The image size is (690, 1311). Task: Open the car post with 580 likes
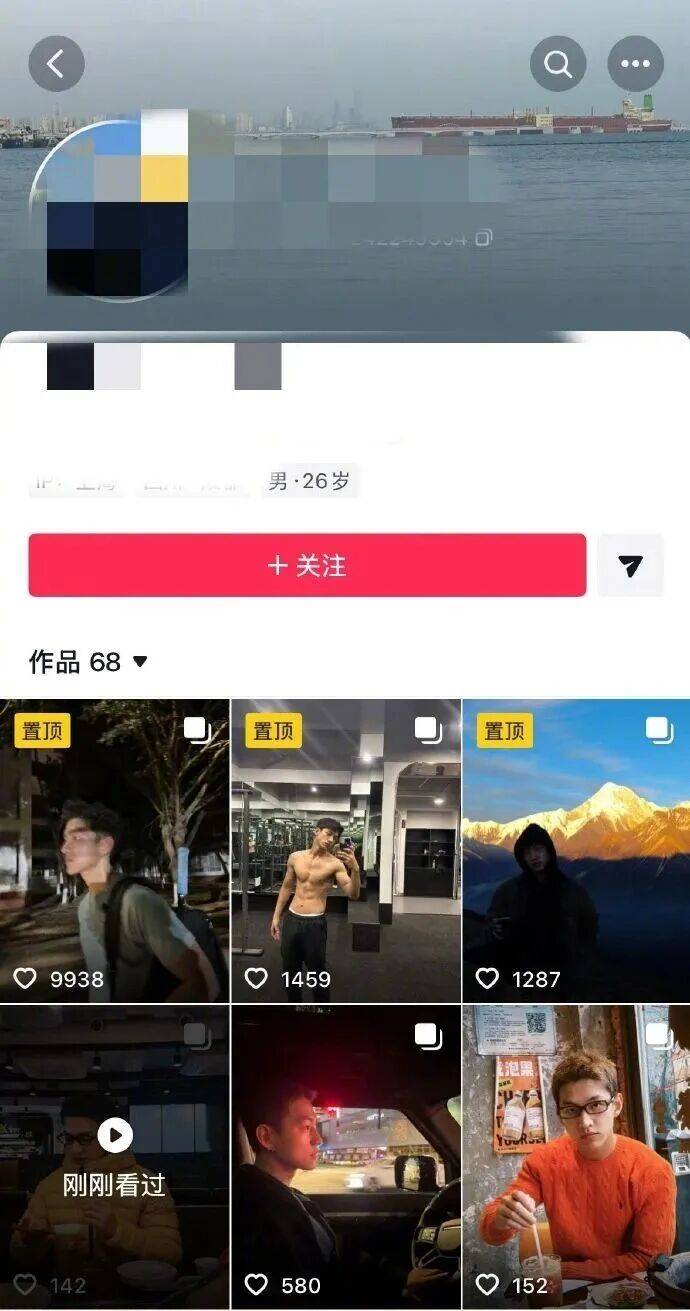point(346,1156)
